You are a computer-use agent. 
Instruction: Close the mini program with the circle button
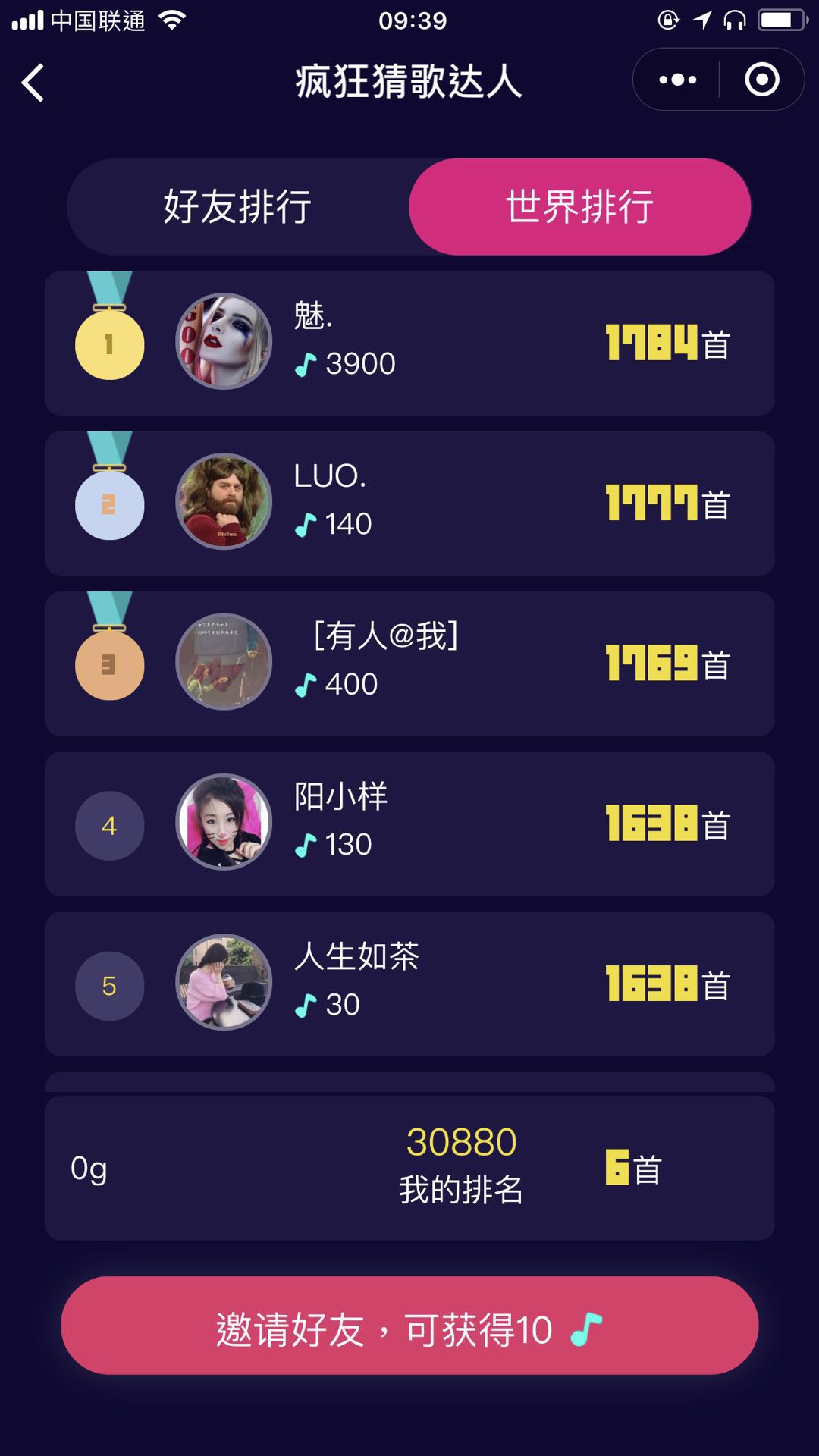click(x=761, y=80)
